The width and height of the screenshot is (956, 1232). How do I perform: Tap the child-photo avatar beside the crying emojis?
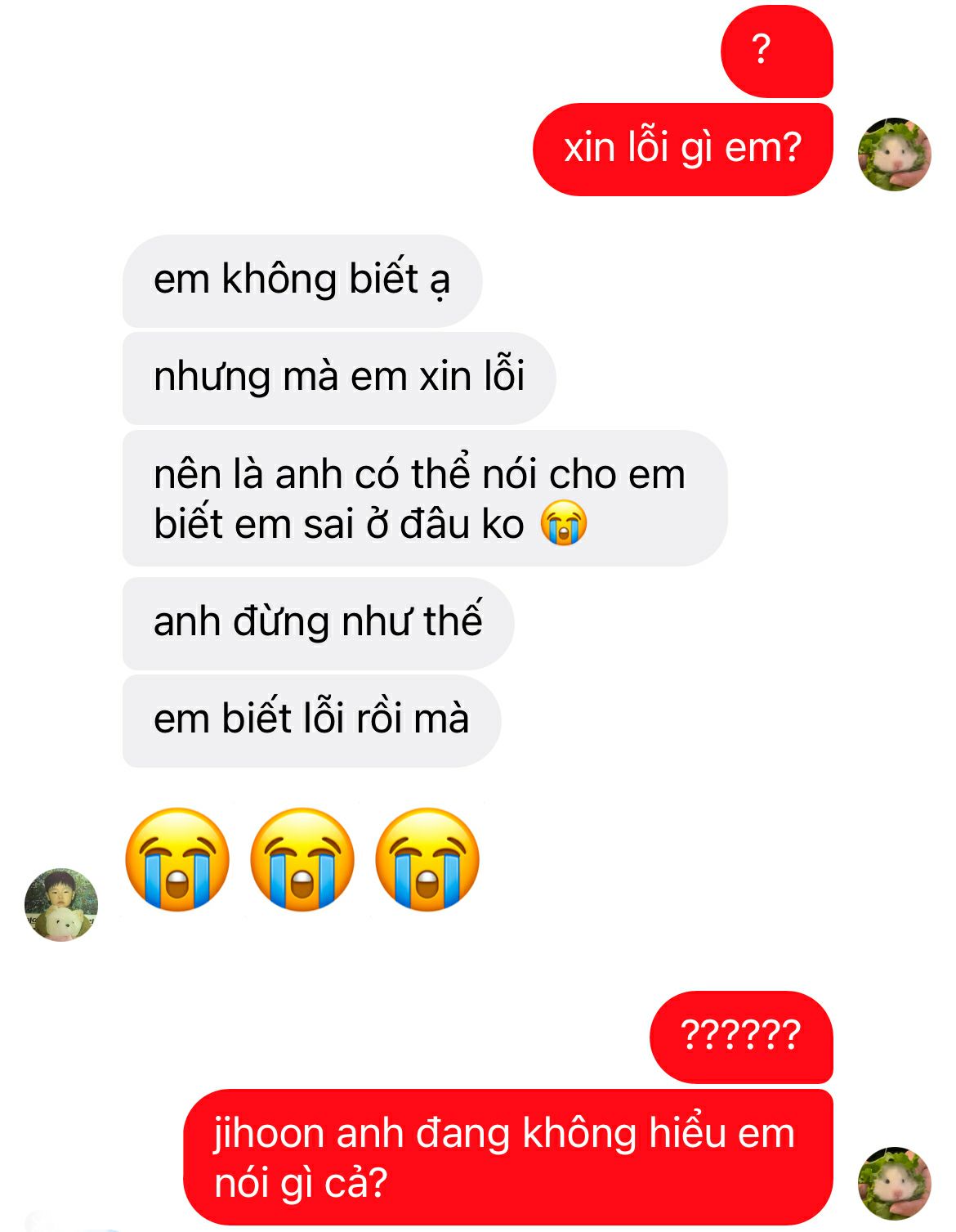coord(61,904)
